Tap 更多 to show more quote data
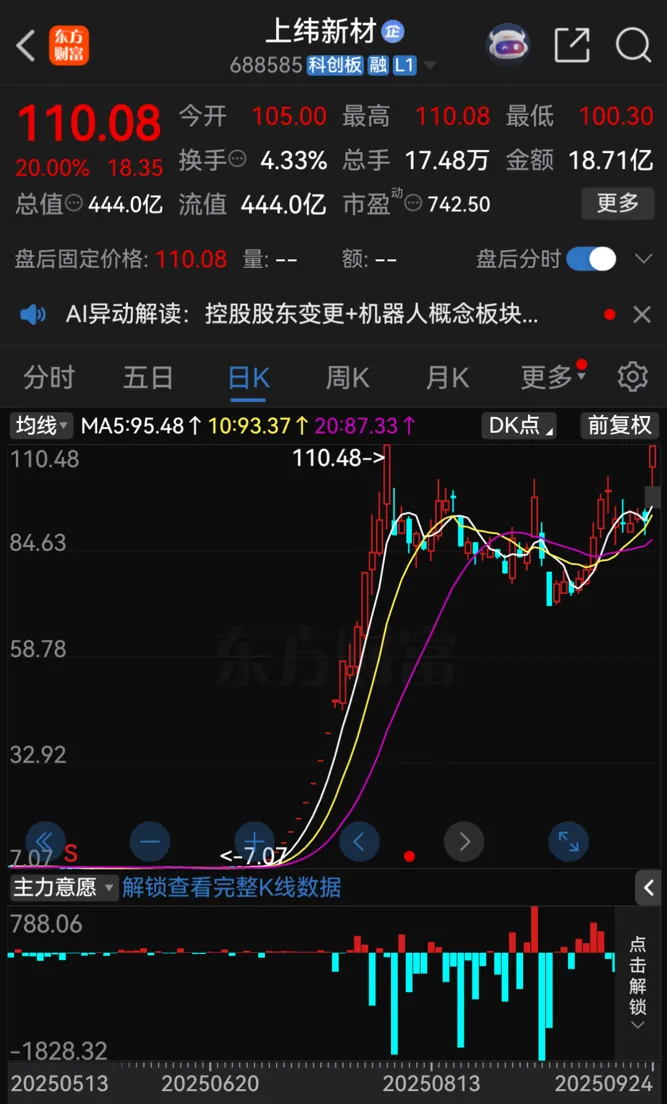667x1104 pixels. tap(617, 204)
